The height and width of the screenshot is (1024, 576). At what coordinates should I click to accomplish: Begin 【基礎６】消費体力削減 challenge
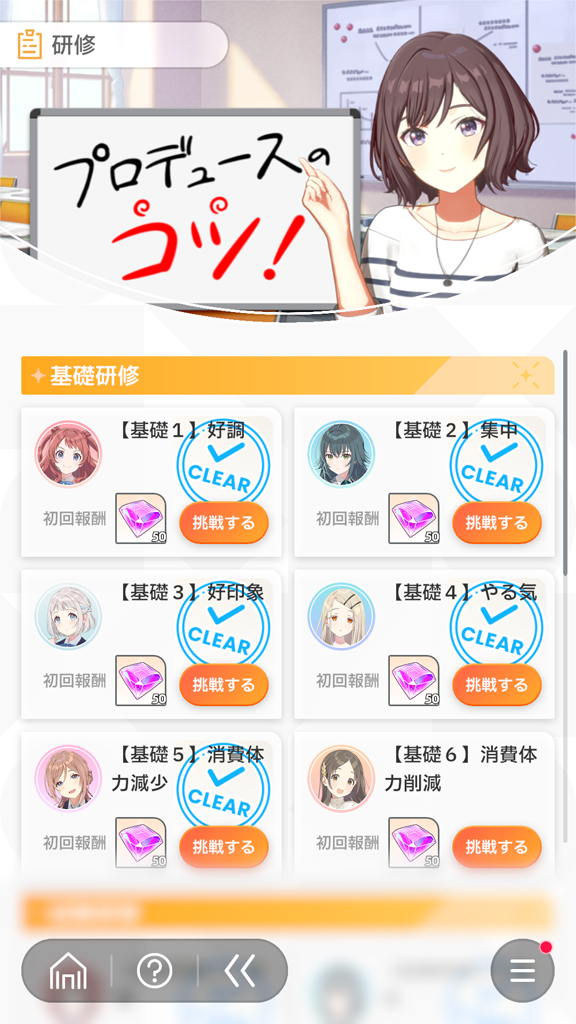(497, 847)
